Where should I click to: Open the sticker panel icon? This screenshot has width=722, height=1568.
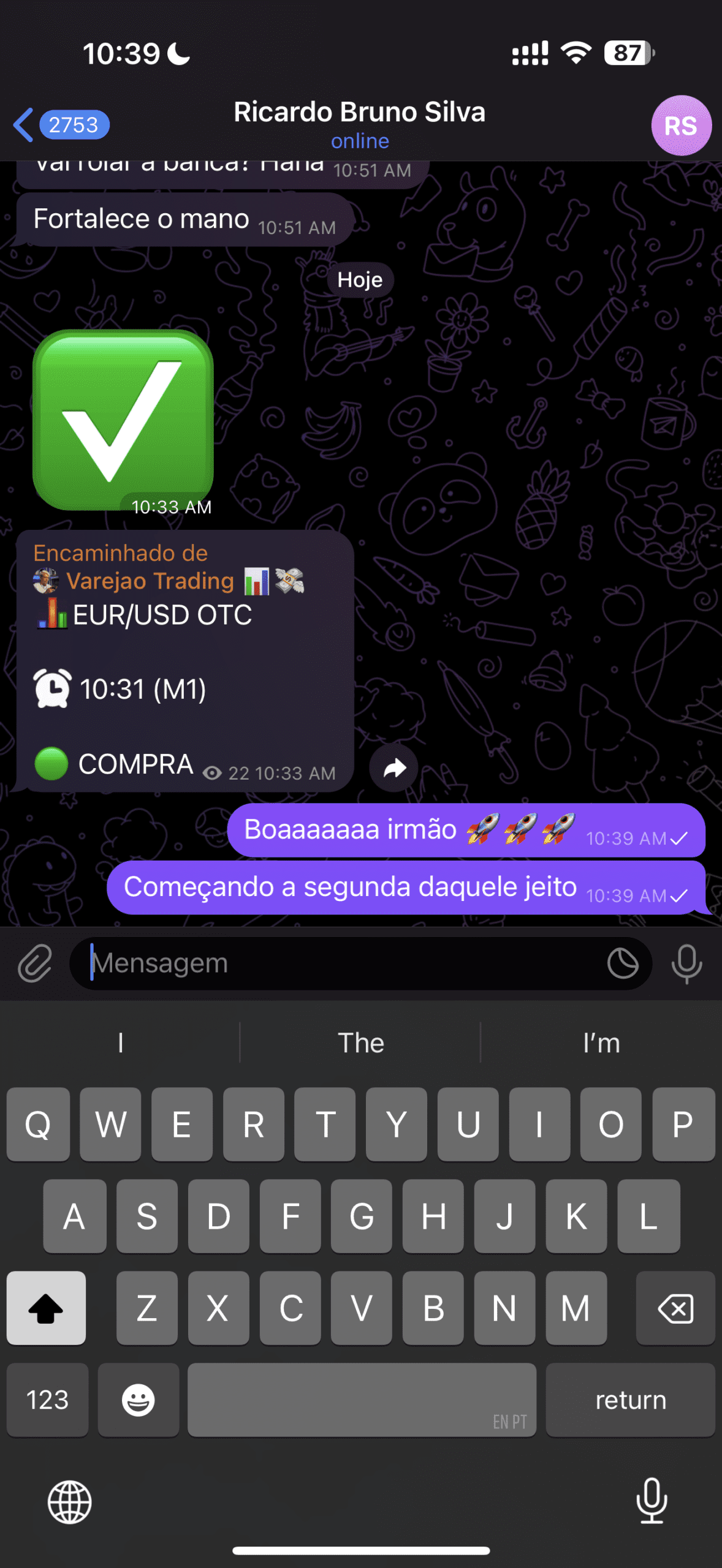click(x=622, y=963)
